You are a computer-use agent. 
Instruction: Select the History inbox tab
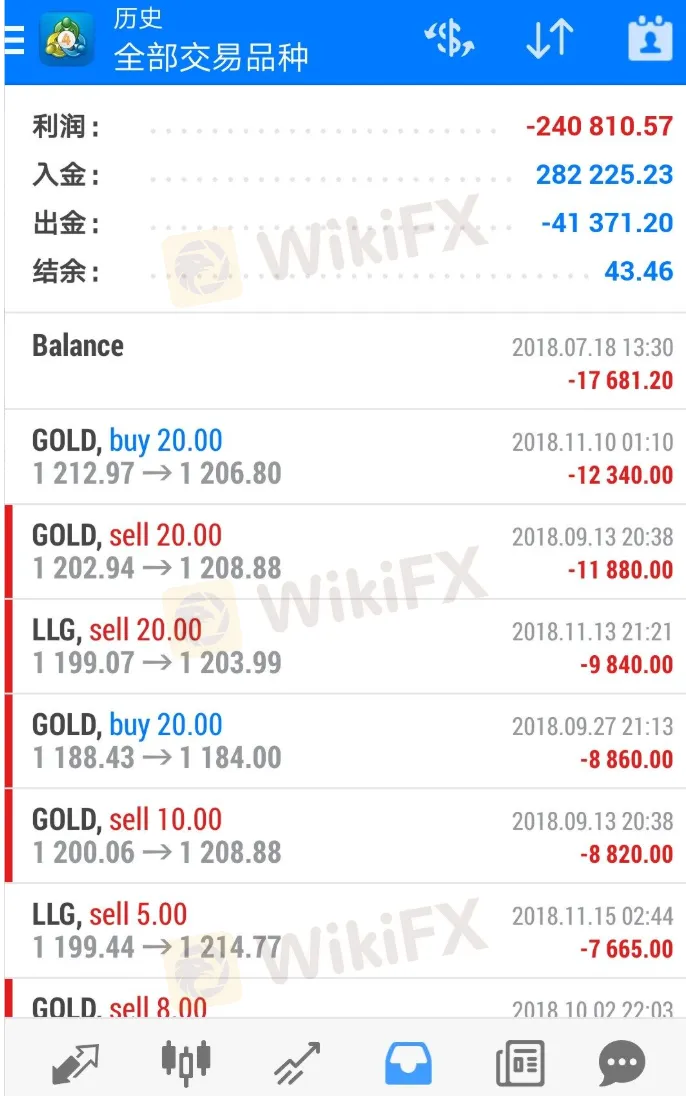click(x=408, y=1062)
